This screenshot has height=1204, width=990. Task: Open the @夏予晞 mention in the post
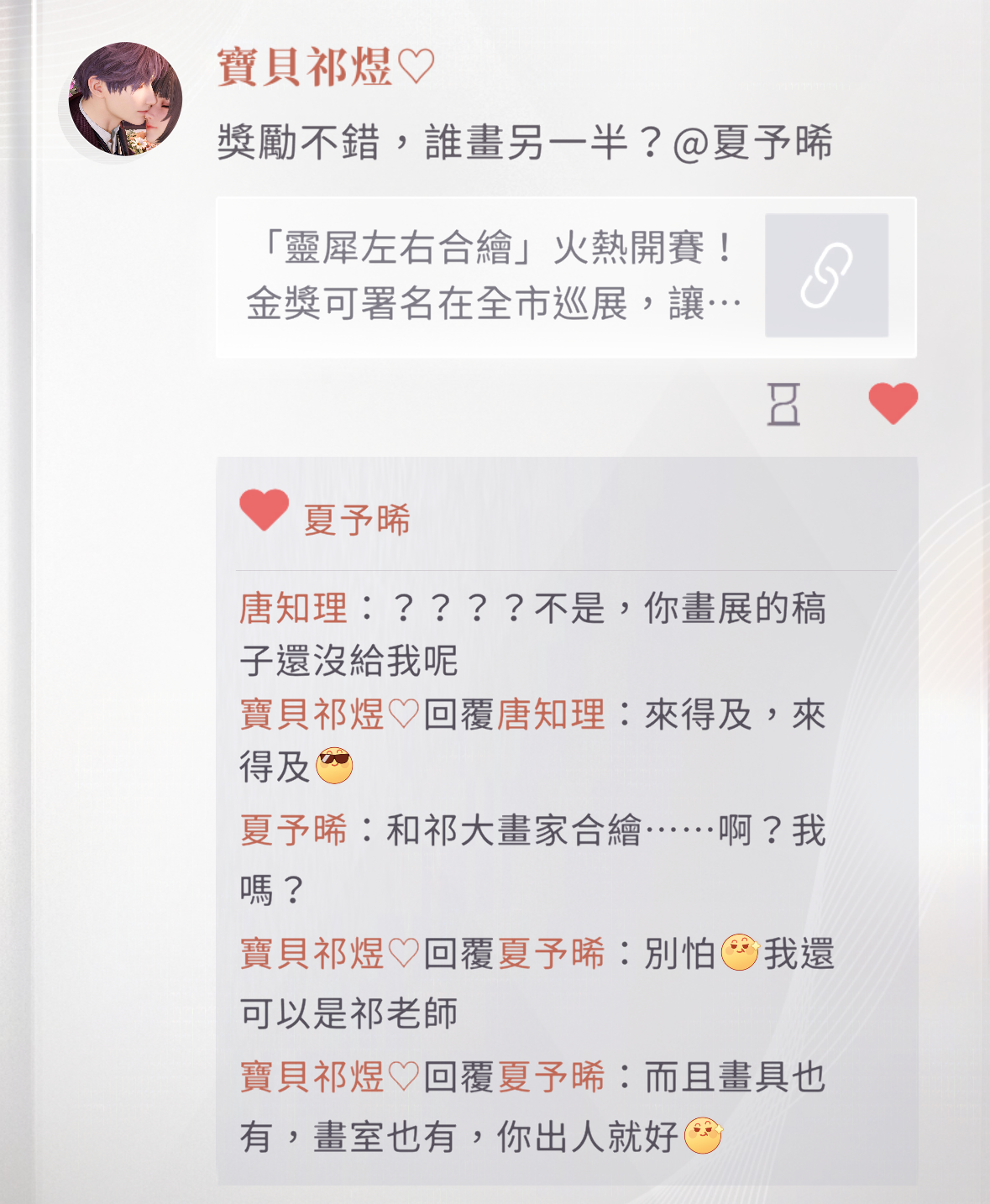752,143
